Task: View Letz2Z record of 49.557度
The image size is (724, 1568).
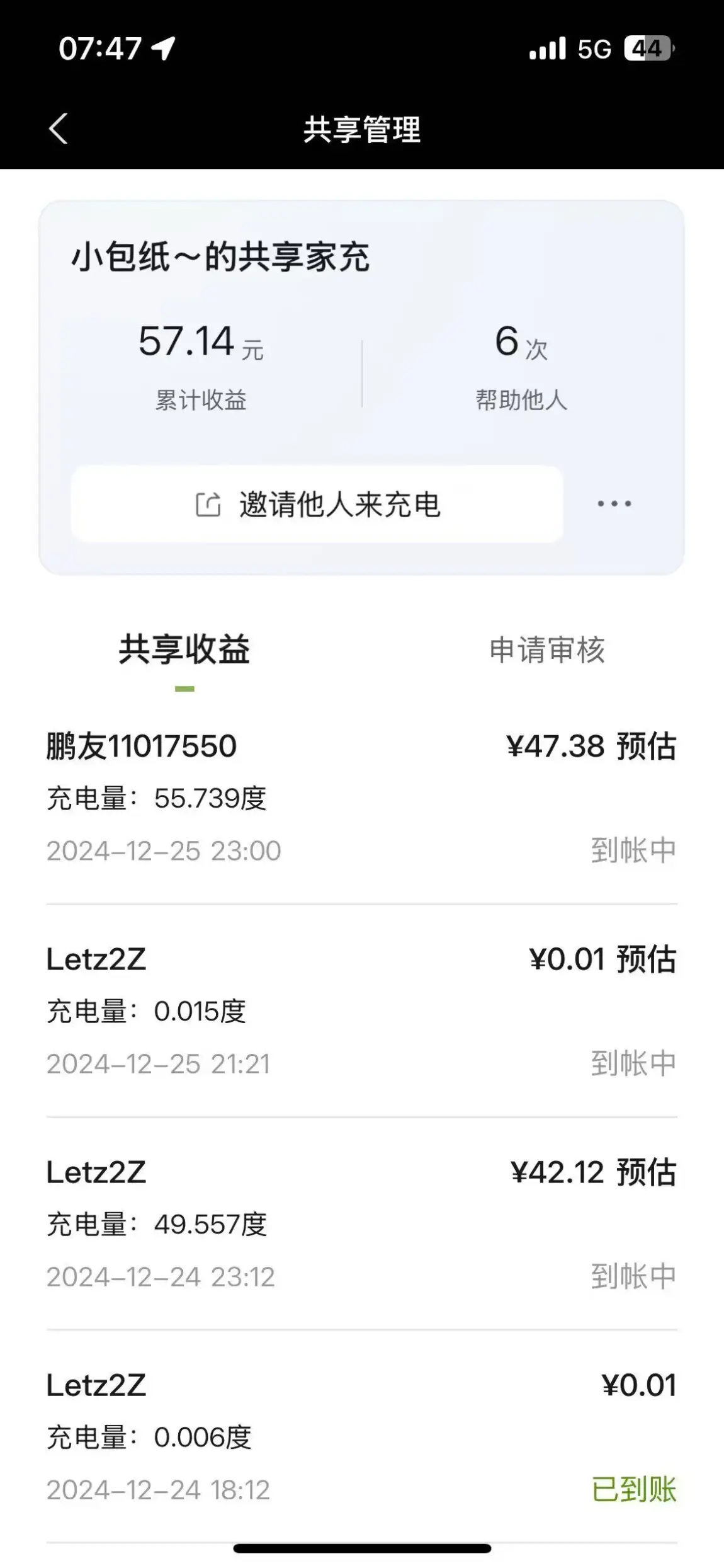Action: coord(362,1224)
